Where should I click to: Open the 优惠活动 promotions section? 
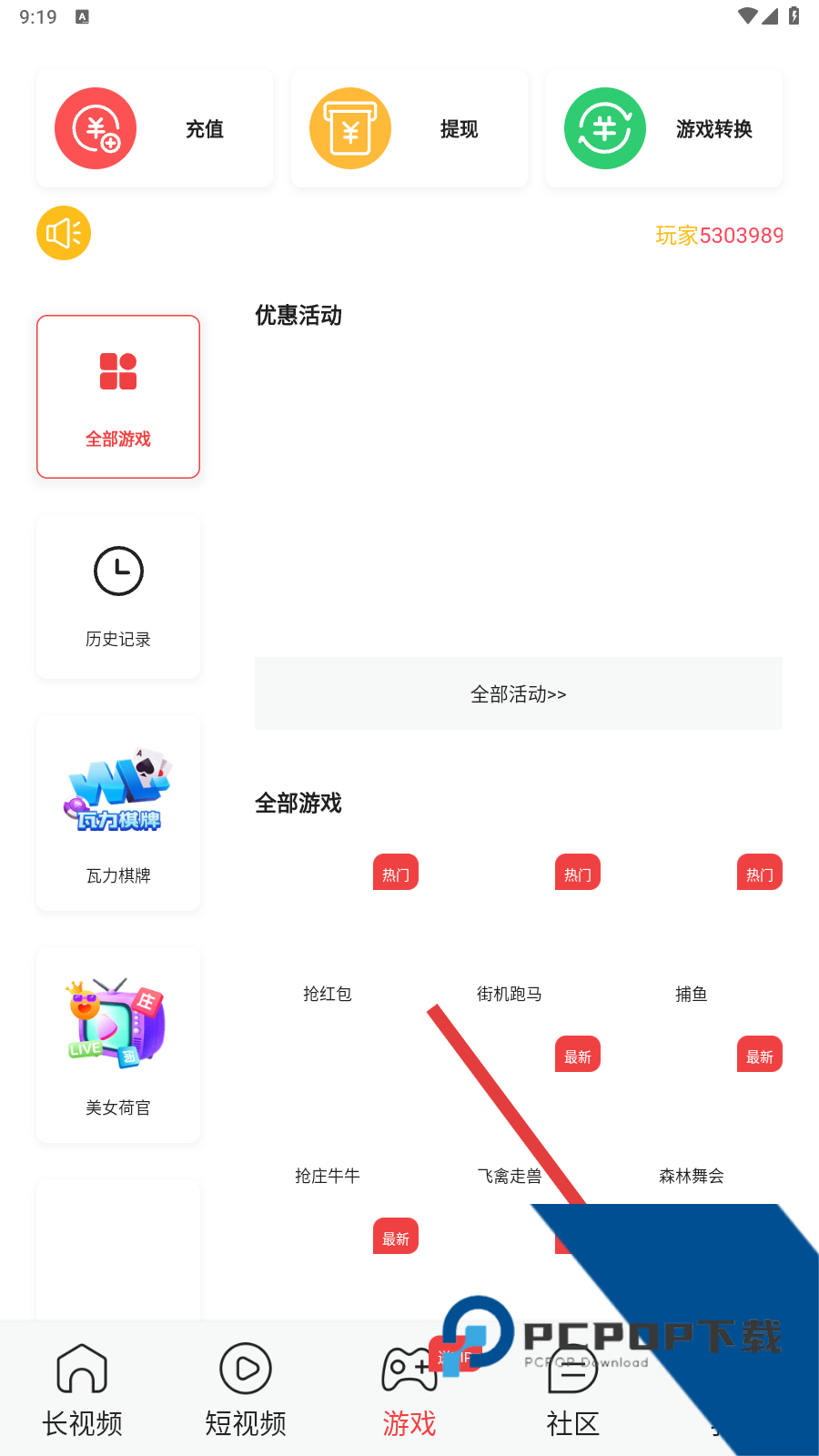tap(298, 316)
